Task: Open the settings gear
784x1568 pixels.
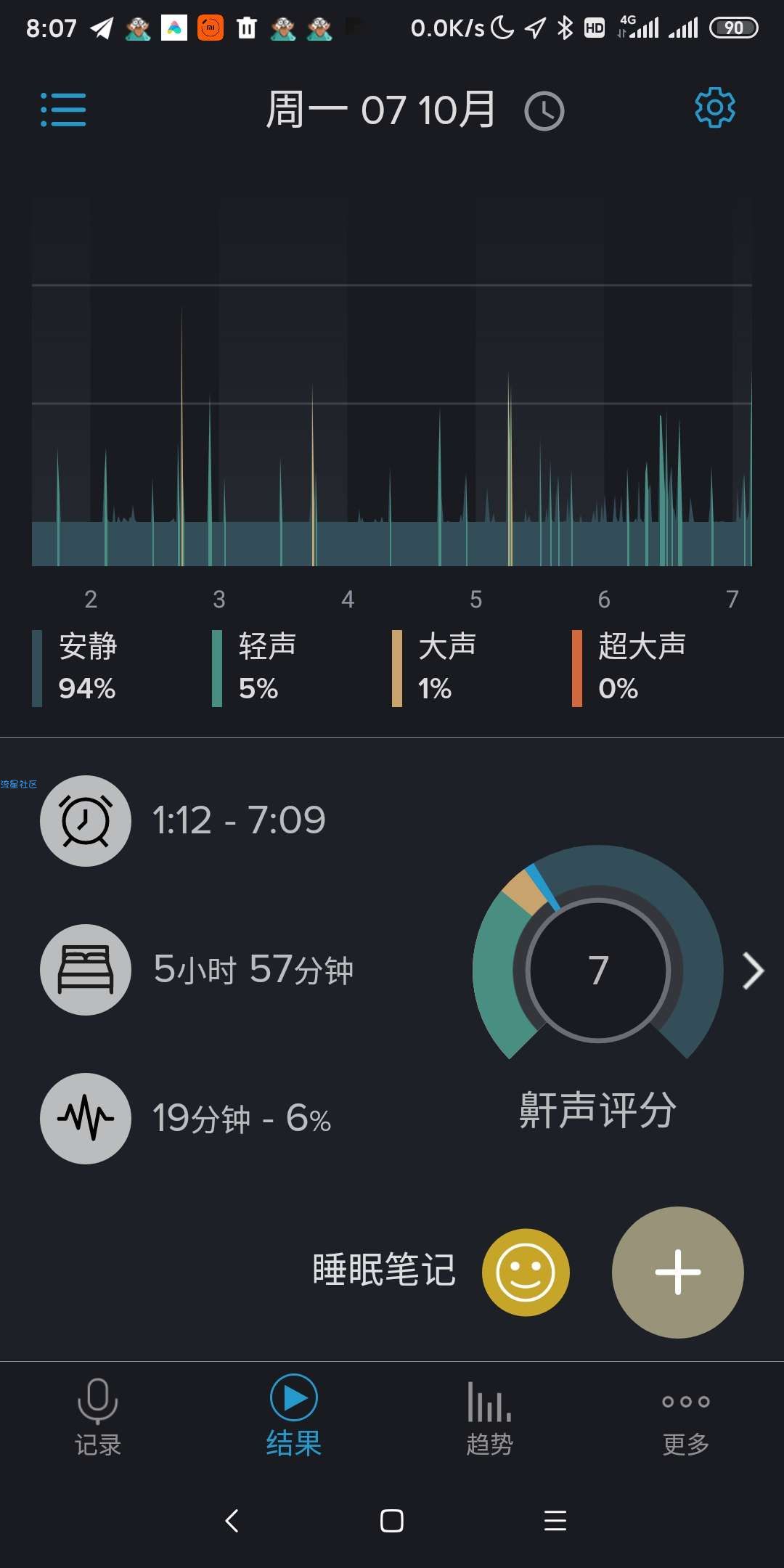Action: coord(715,108)
